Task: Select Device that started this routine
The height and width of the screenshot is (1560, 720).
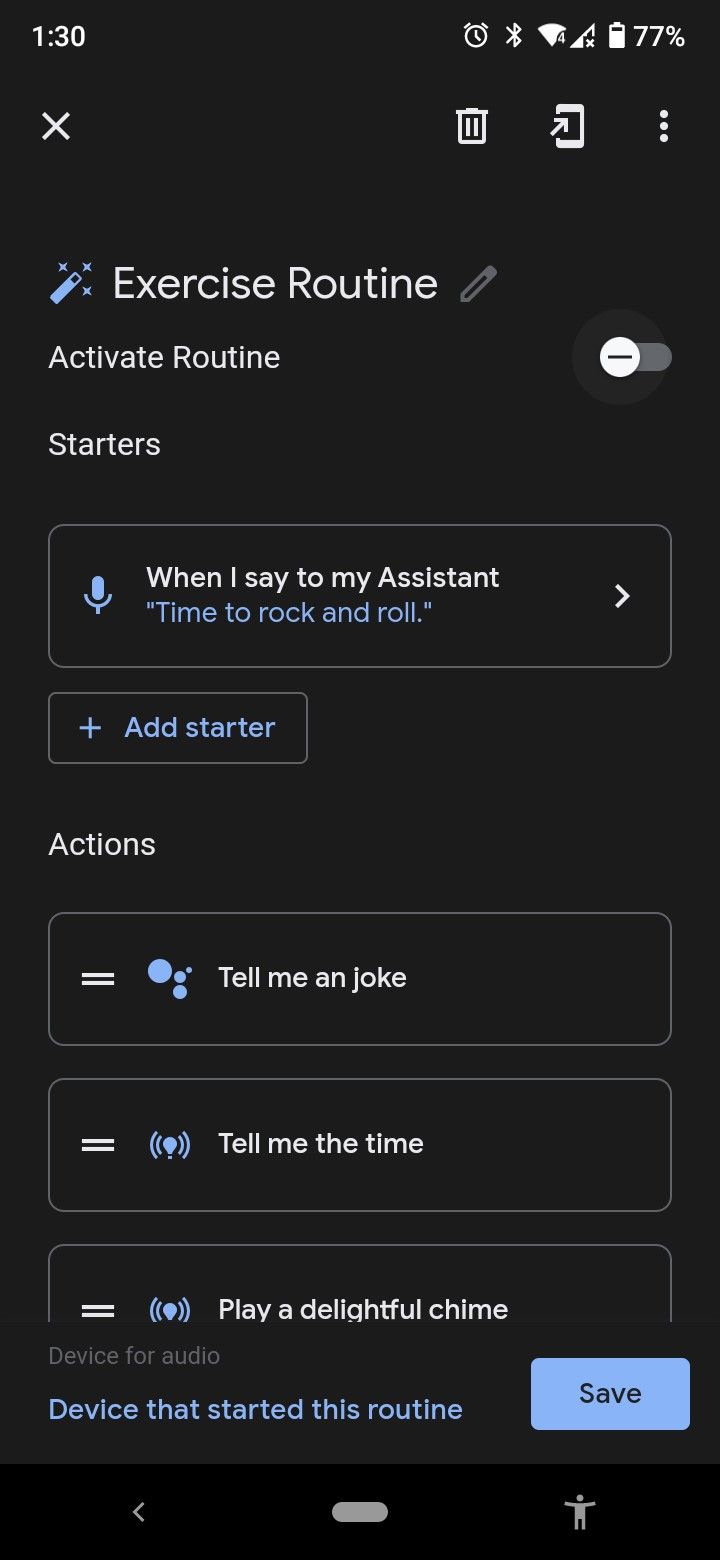Action: click(x=255, y=1408)
